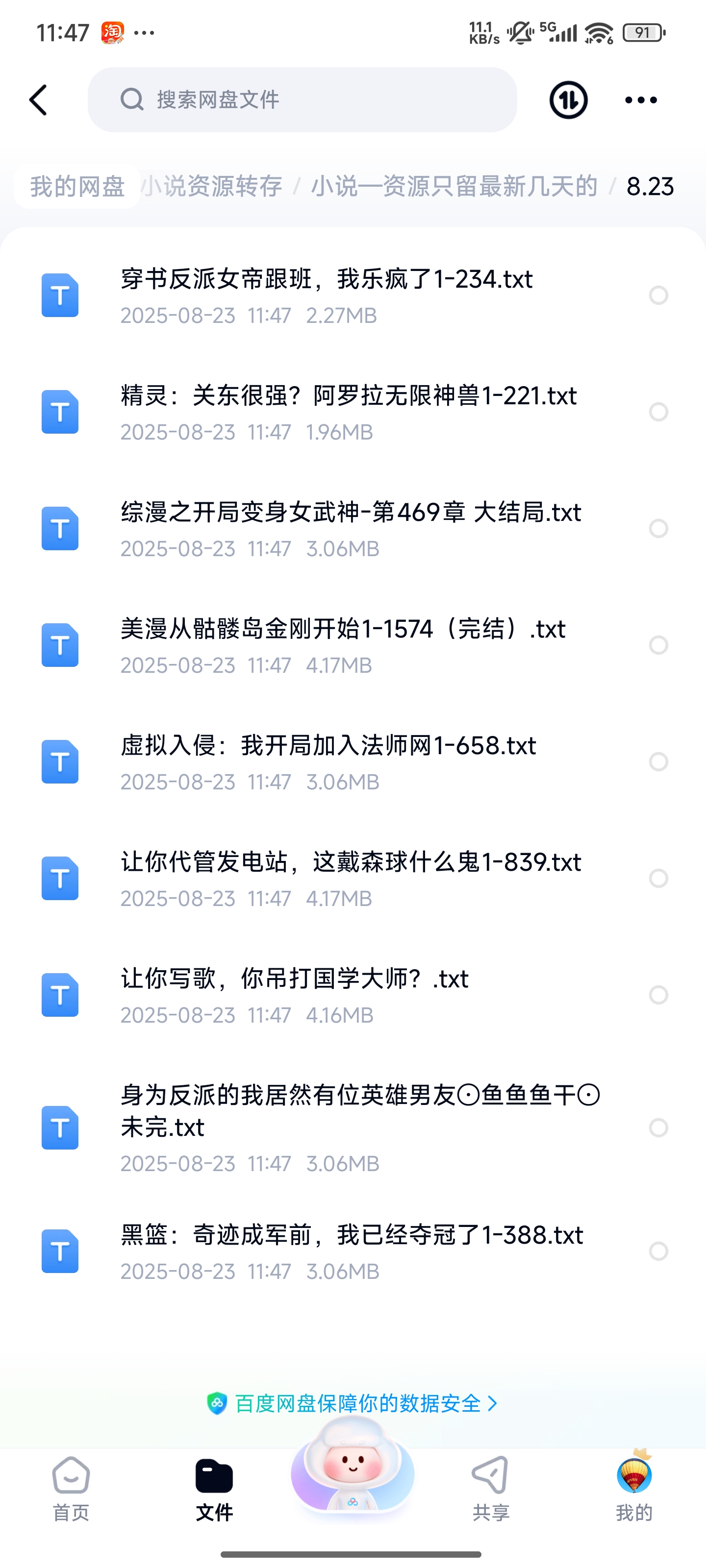
Task: Tap the search magnifier icon
Action: pyautogui.click(x=130, y=100)
